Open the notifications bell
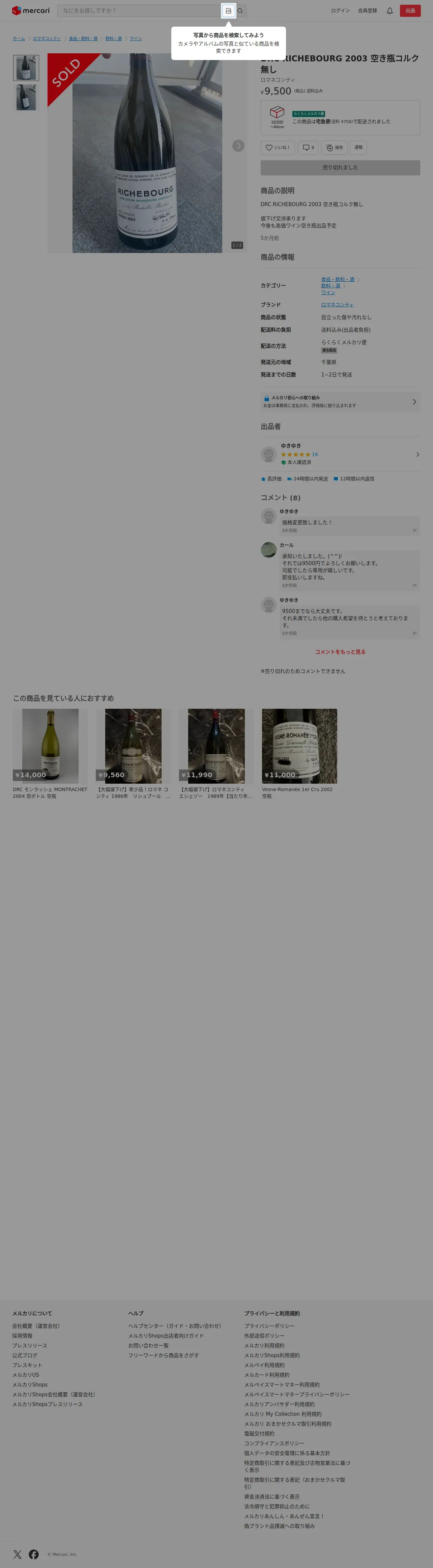This screenshot has width=433, height=1568. (x=390, y=10)
